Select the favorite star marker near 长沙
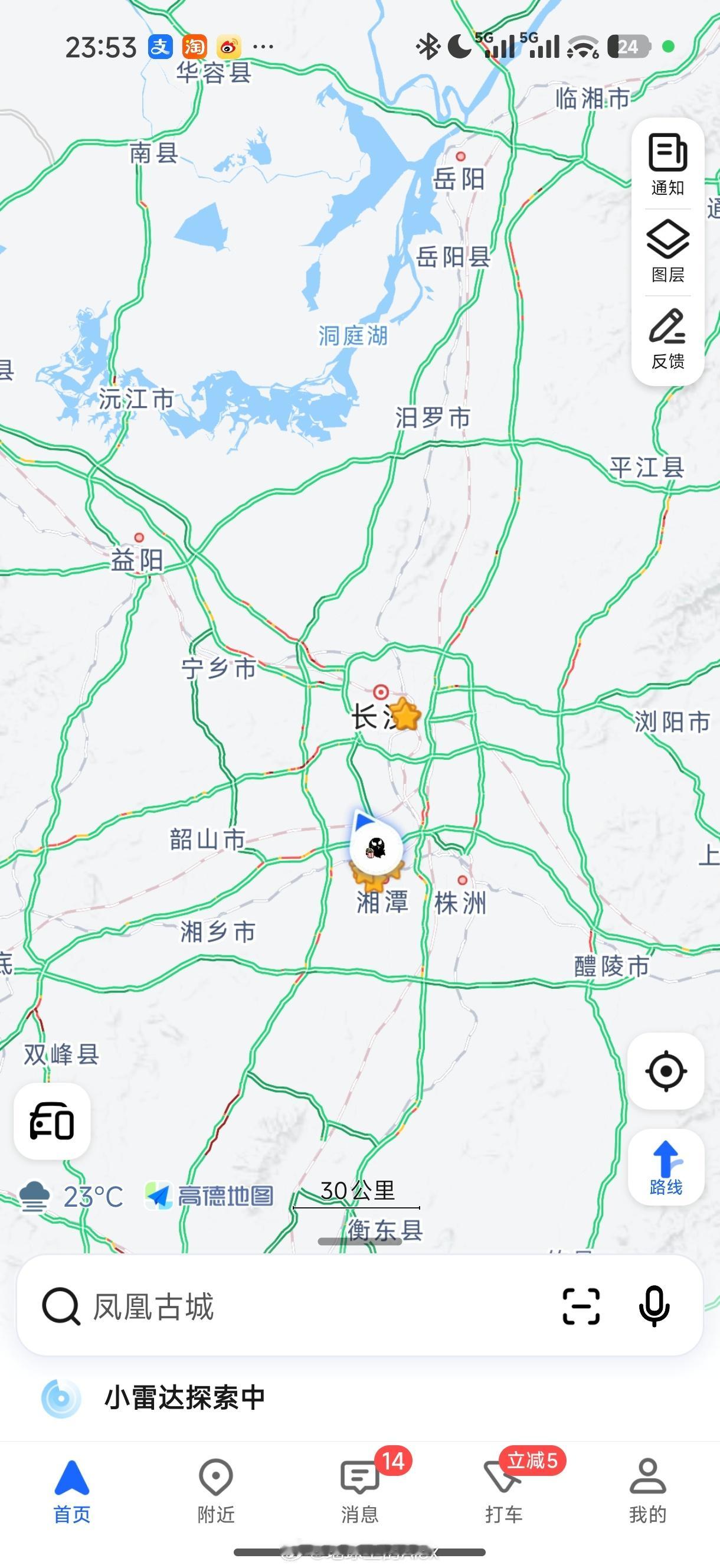The height and width of the screenshot is (1568, 720). pyautogui.click(x=405, y=714)
